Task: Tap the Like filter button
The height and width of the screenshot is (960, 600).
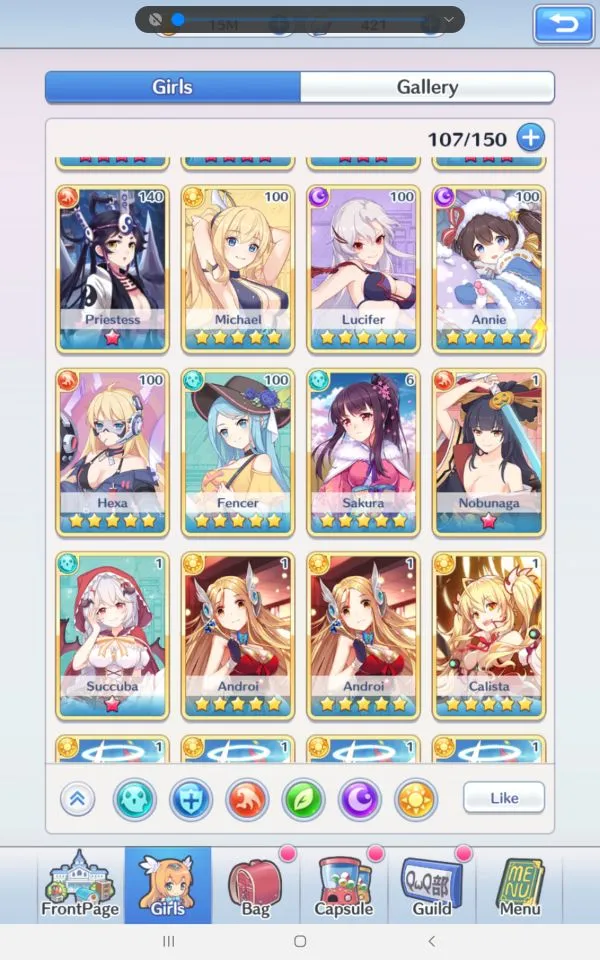Action: tap(504, 797)
